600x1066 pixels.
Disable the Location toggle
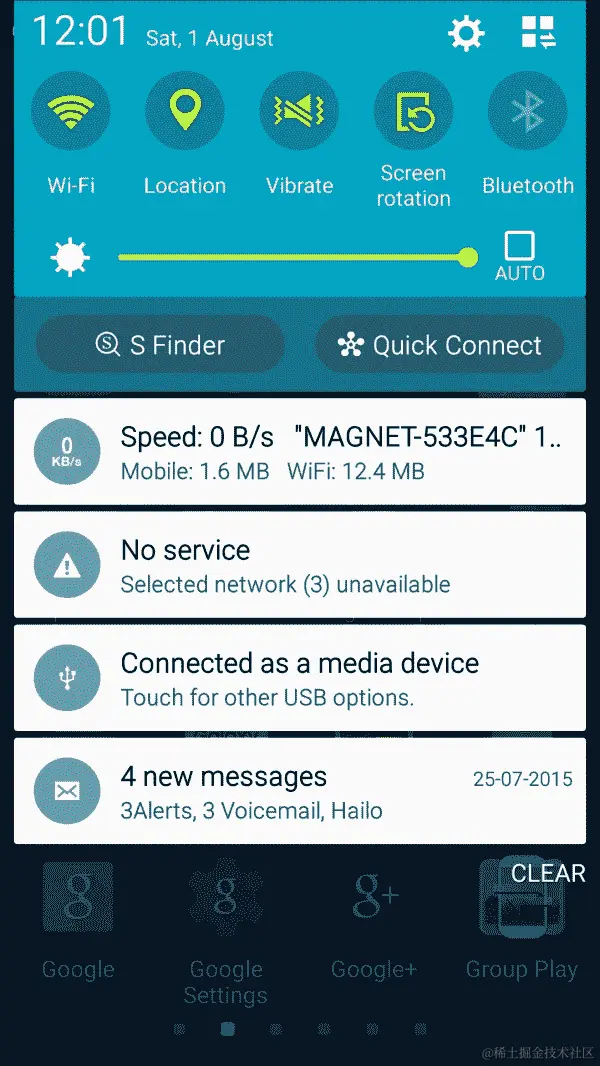point(185,112)
